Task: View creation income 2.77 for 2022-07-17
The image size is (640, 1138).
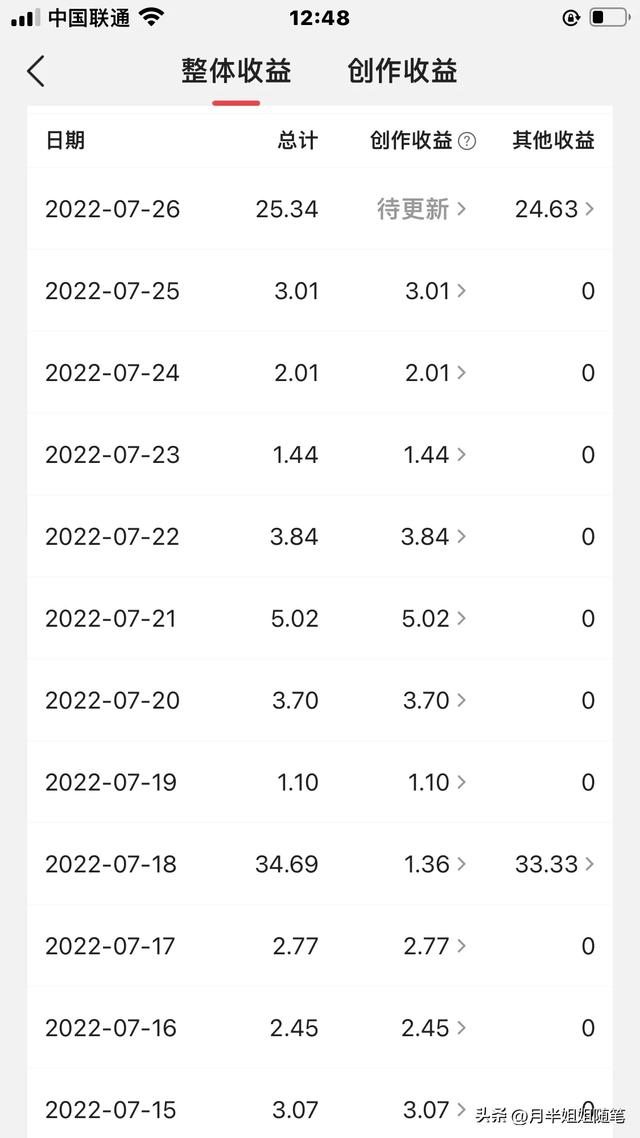Action: click(435, 946)
